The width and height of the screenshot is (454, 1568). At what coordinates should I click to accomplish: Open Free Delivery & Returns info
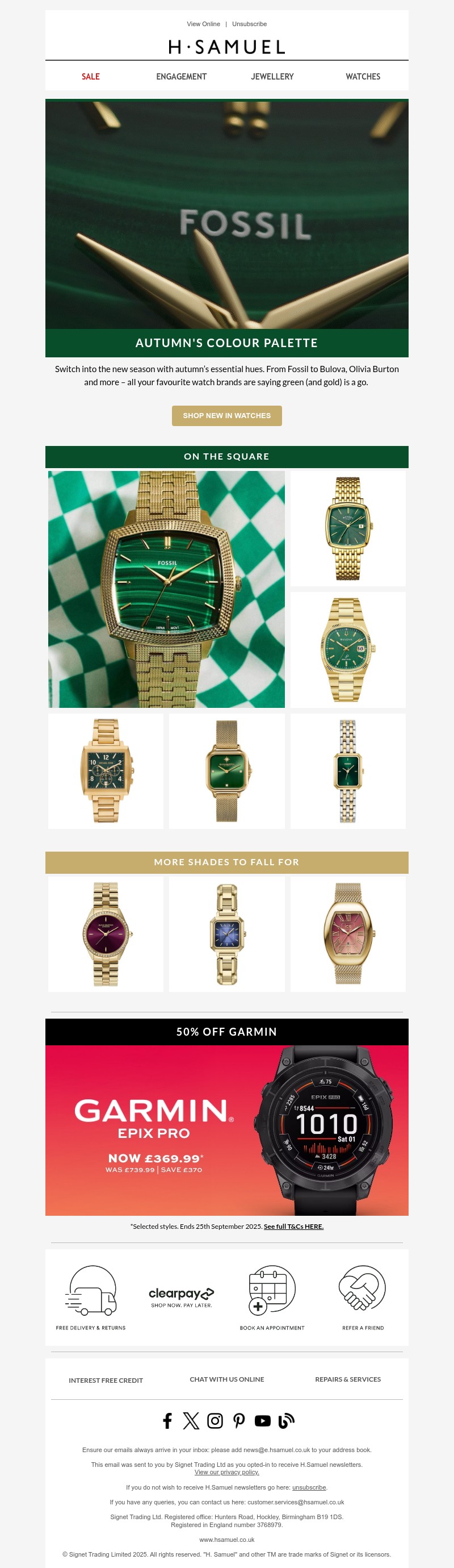[x=91, y=1295]
